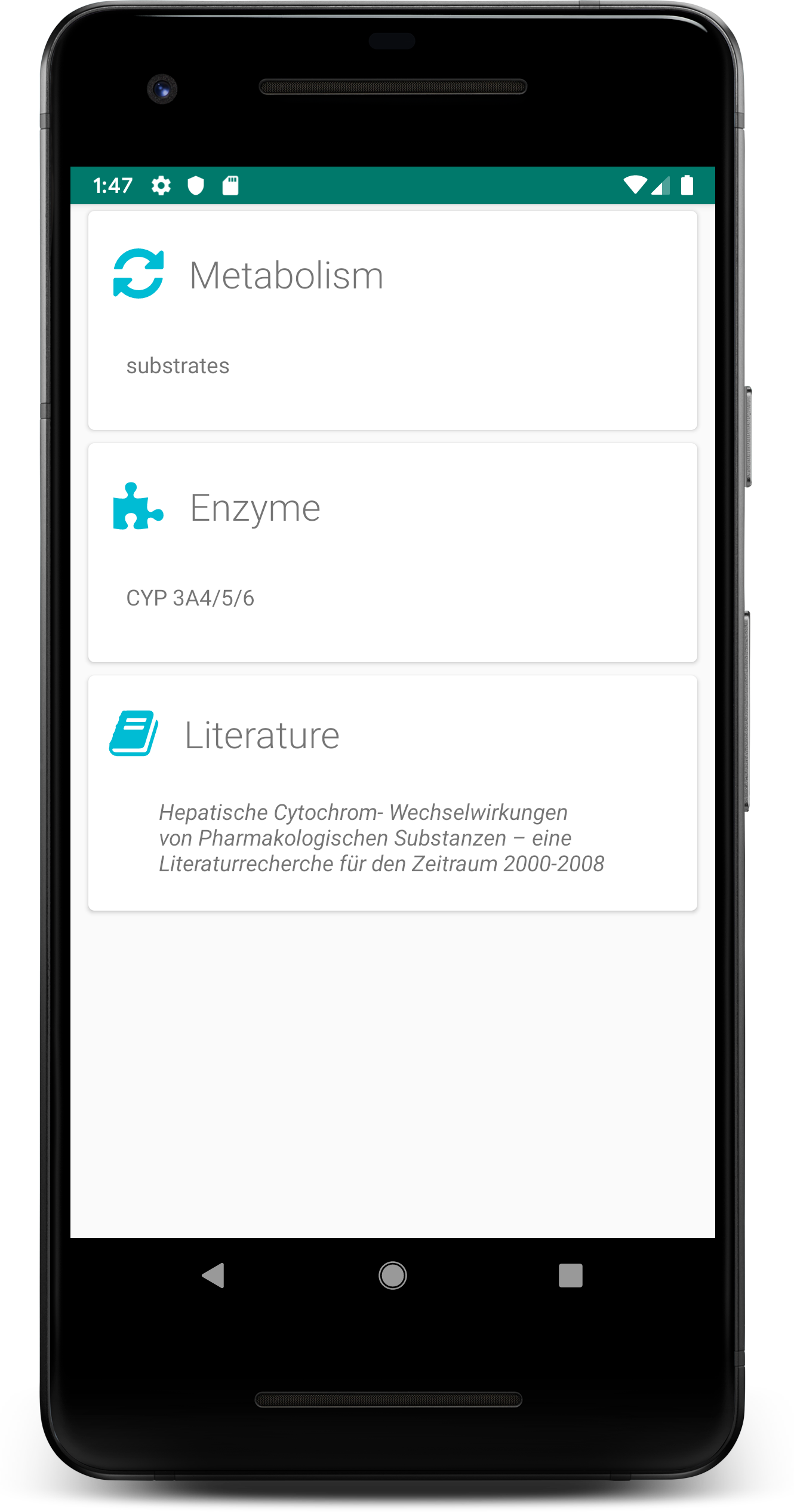Open the Enzyme card
Screen dimensions: 794x1512
392,552
